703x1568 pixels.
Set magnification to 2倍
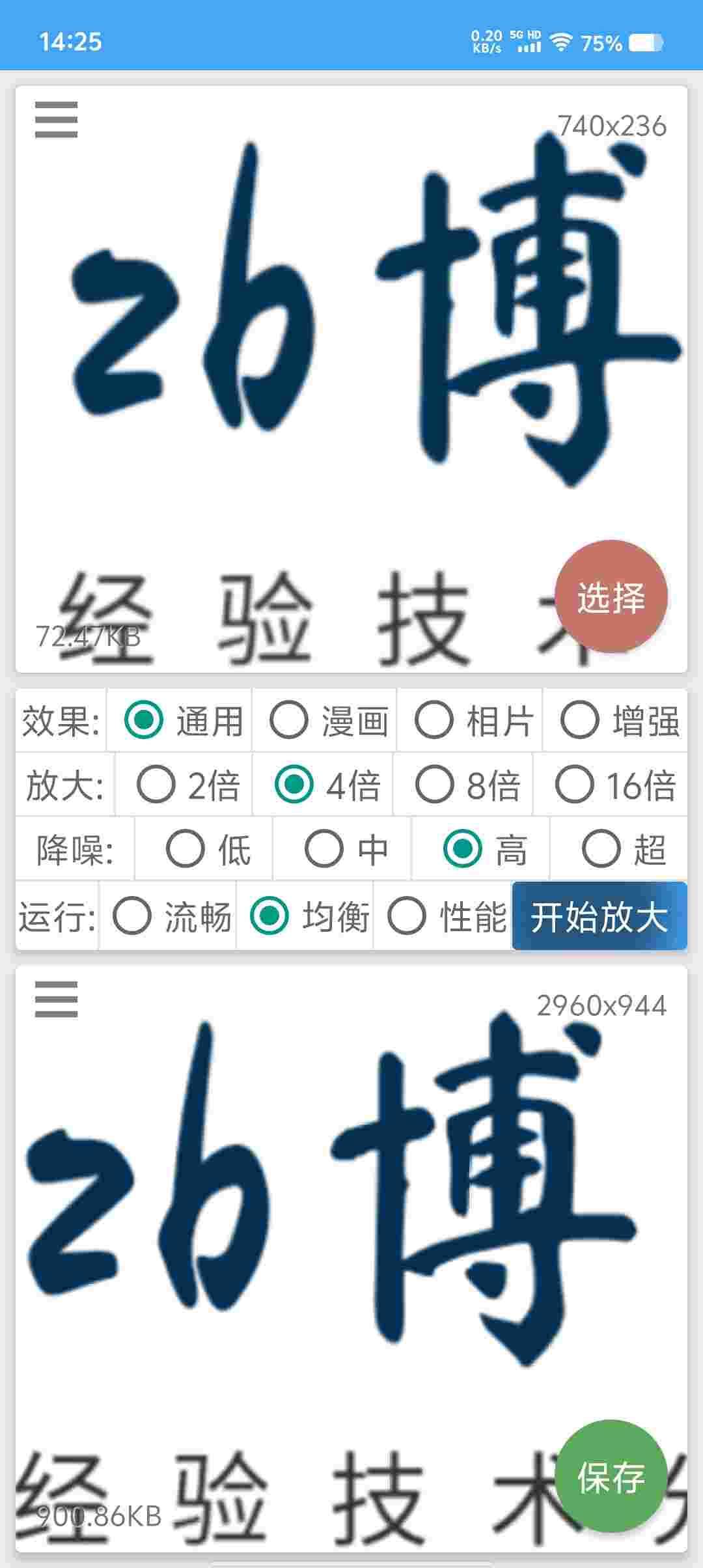coord(156,784)
